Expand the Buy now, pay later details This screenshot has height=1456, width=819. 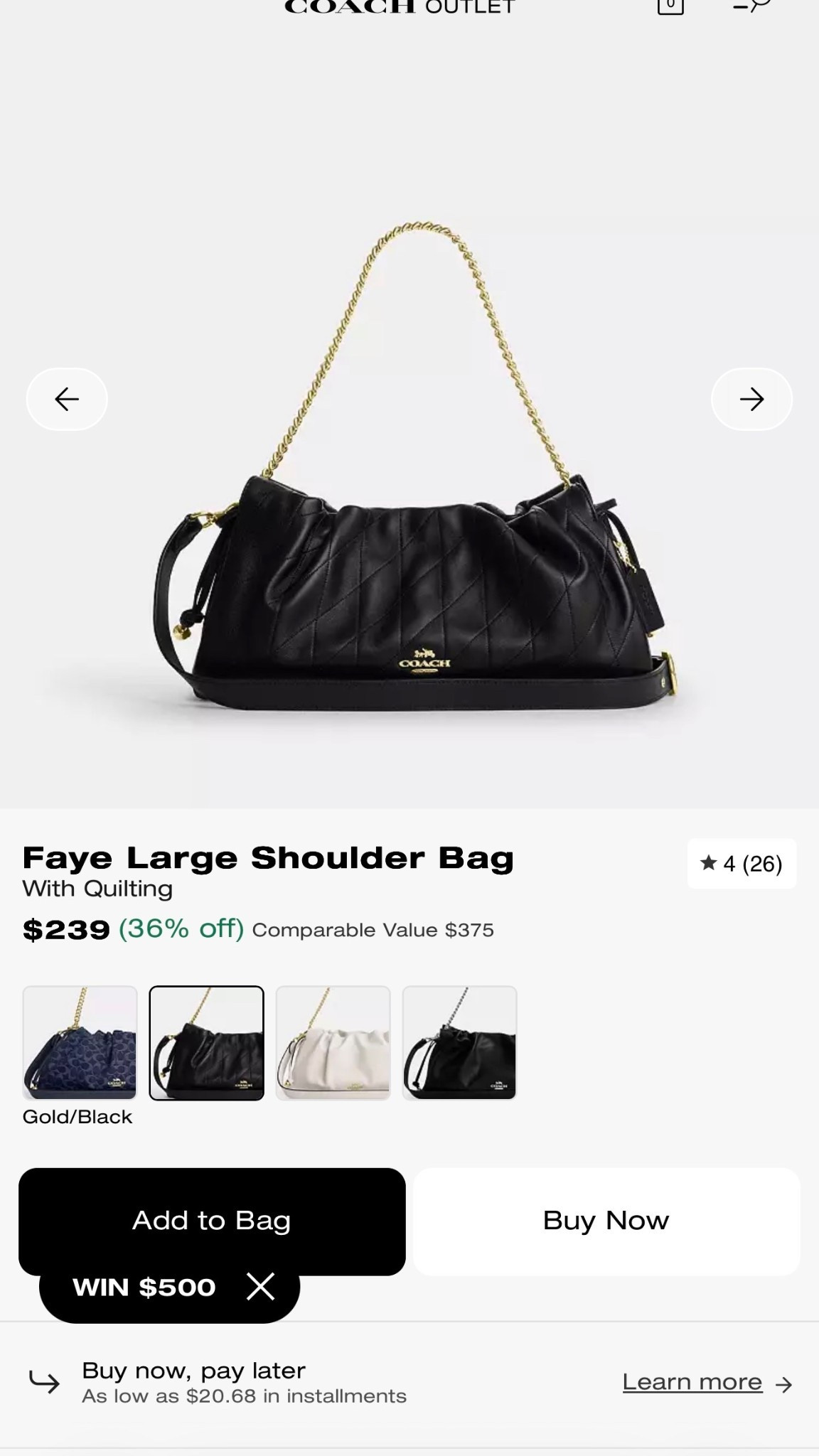point(194,1371)
